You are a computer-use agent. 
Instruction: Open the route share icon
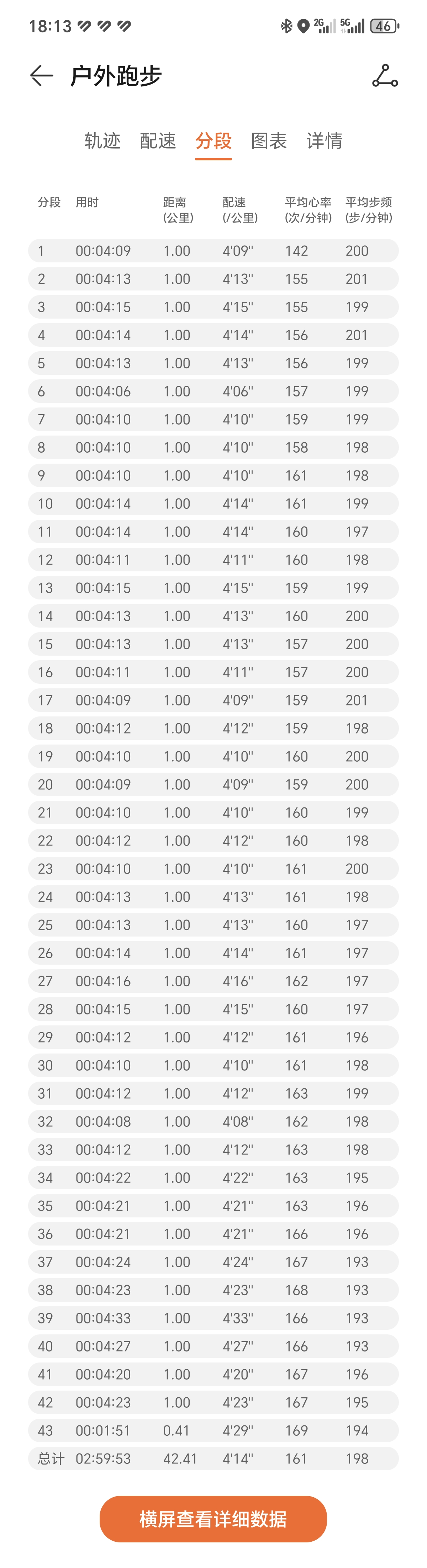coord(385,75)
